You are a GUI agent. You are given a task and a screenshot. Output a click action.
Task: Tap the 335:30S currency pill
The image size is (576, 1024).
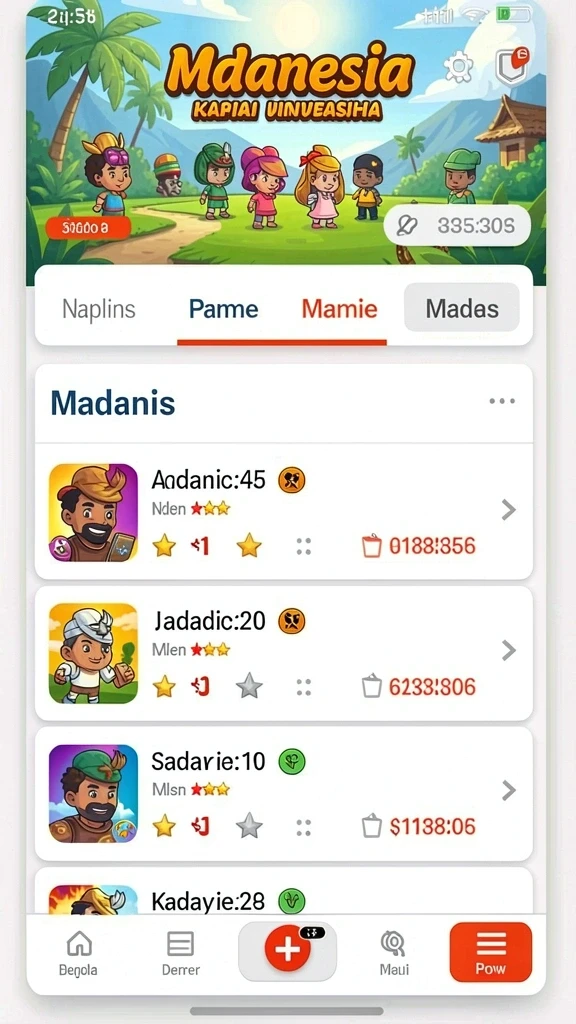(x=456, y=226)
